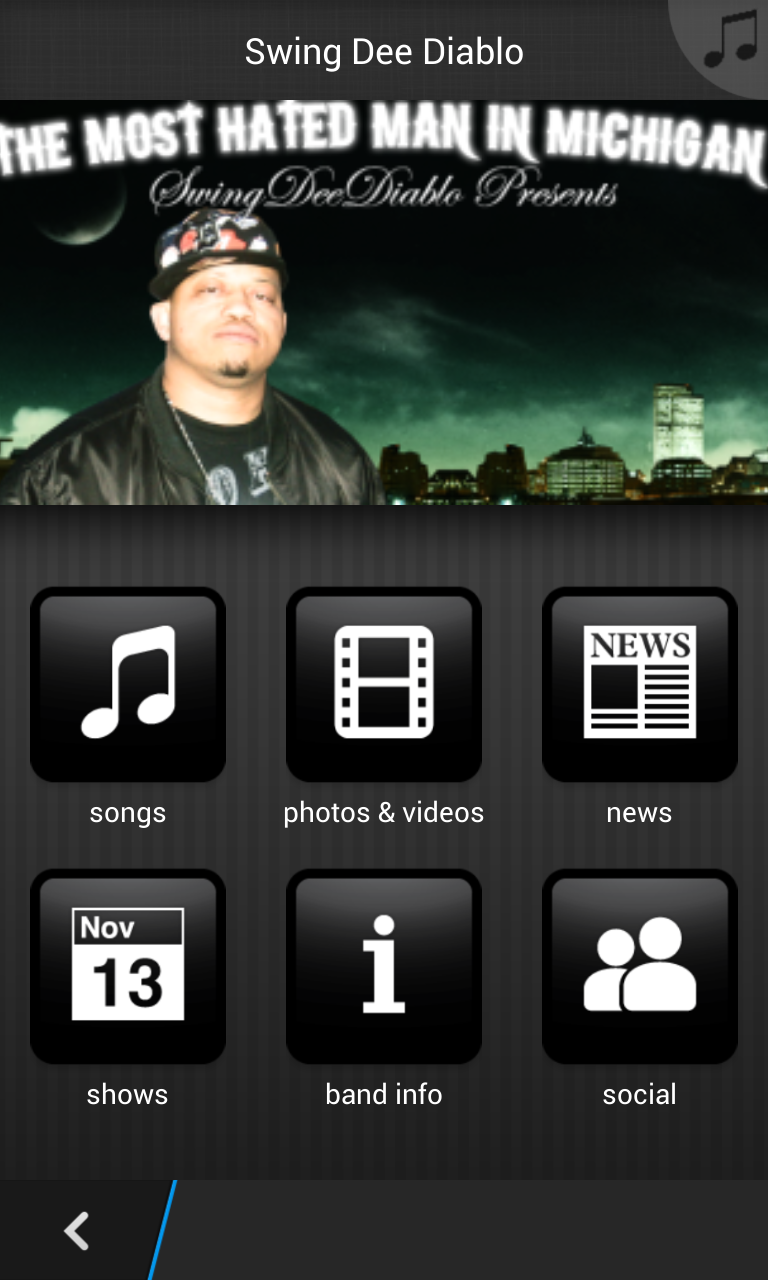Open band info
Image resolution: width=768 pixels, height=1280 pixels.
pos(384,966)
